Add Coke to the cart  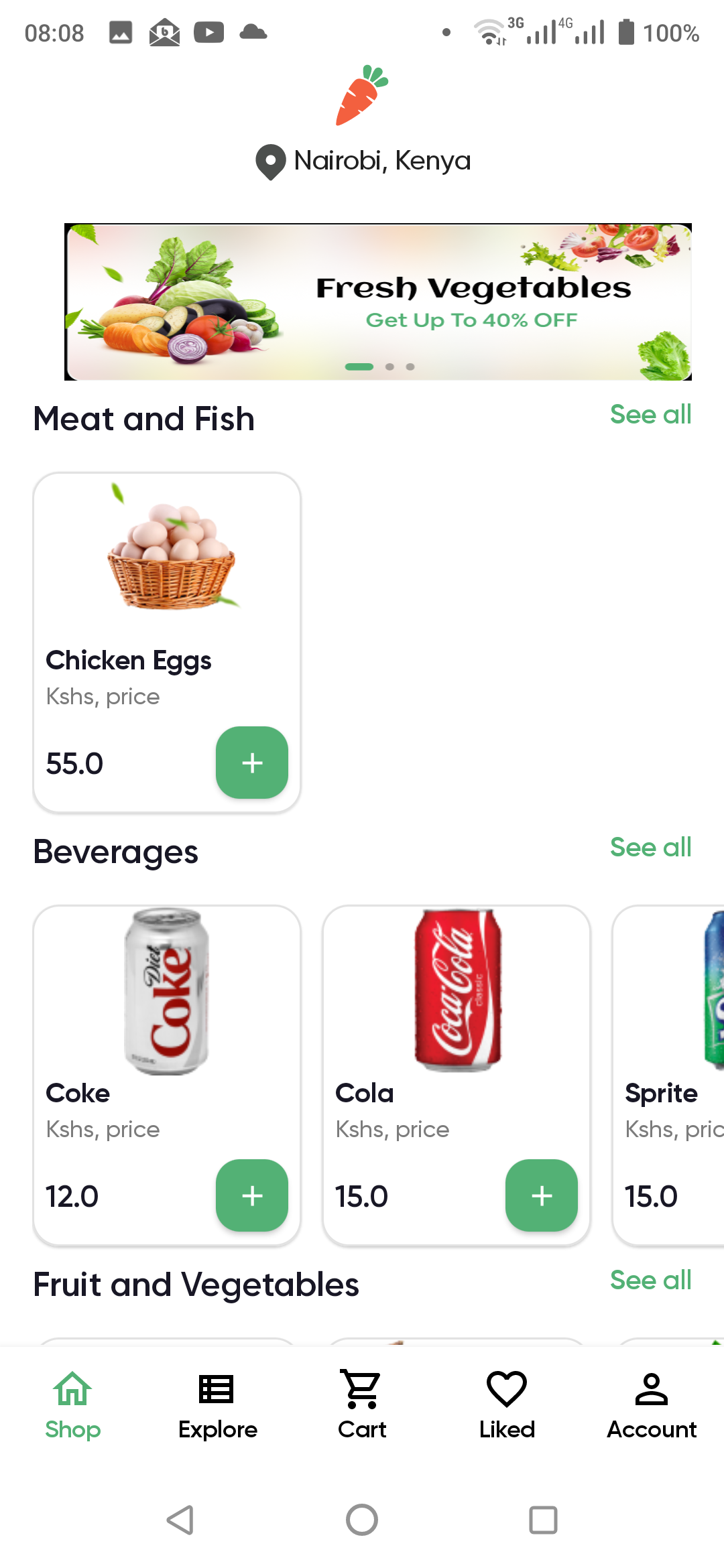coord(251,1195)
